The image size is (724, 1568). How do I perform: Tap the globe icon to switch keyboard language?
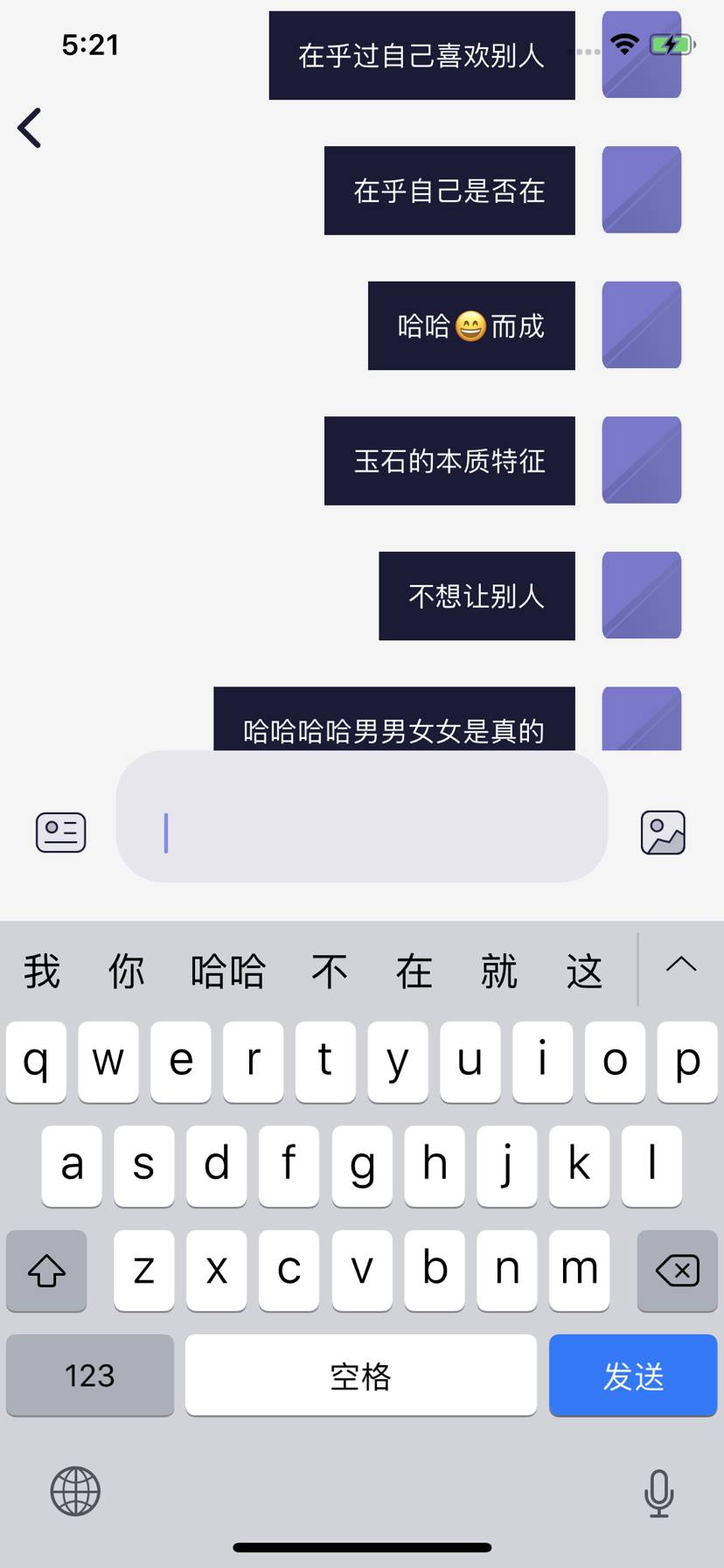click(x=73, y=1492)
